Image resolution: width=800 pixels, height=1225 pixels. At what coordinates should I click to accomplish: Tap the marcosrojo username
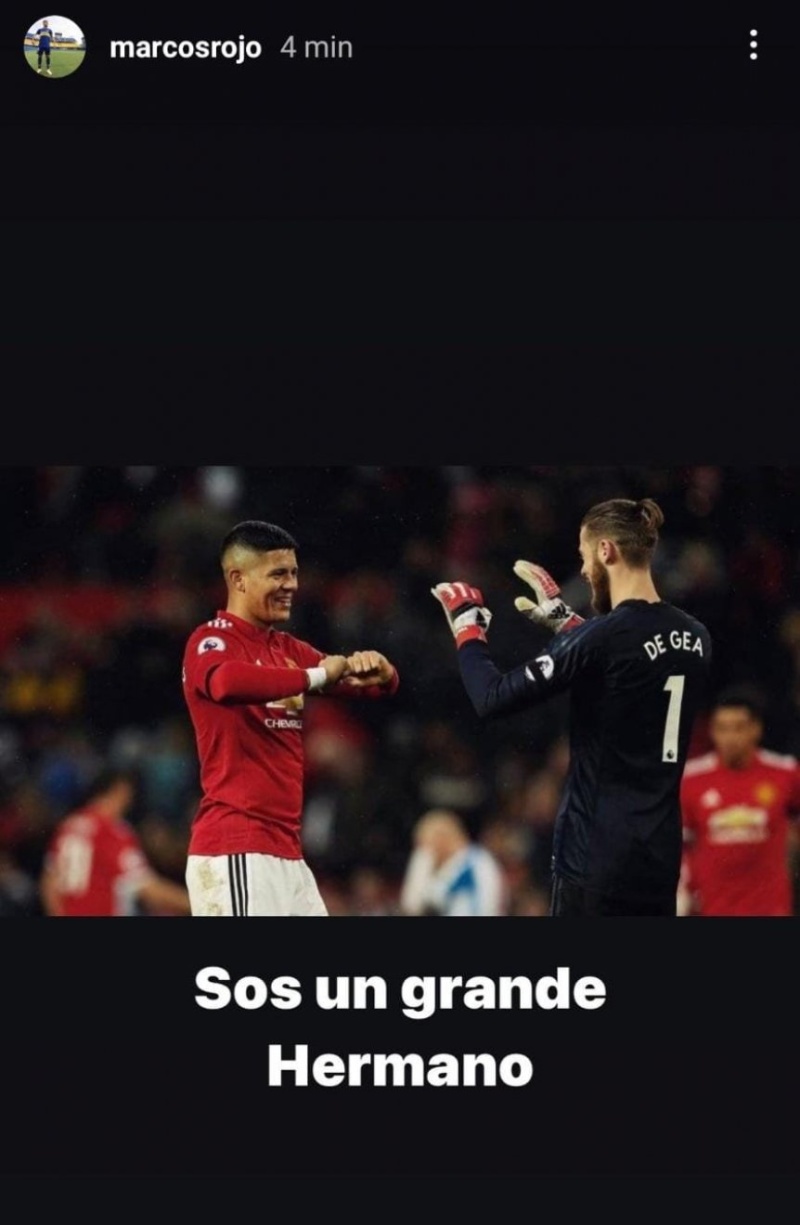click(185, 48)
